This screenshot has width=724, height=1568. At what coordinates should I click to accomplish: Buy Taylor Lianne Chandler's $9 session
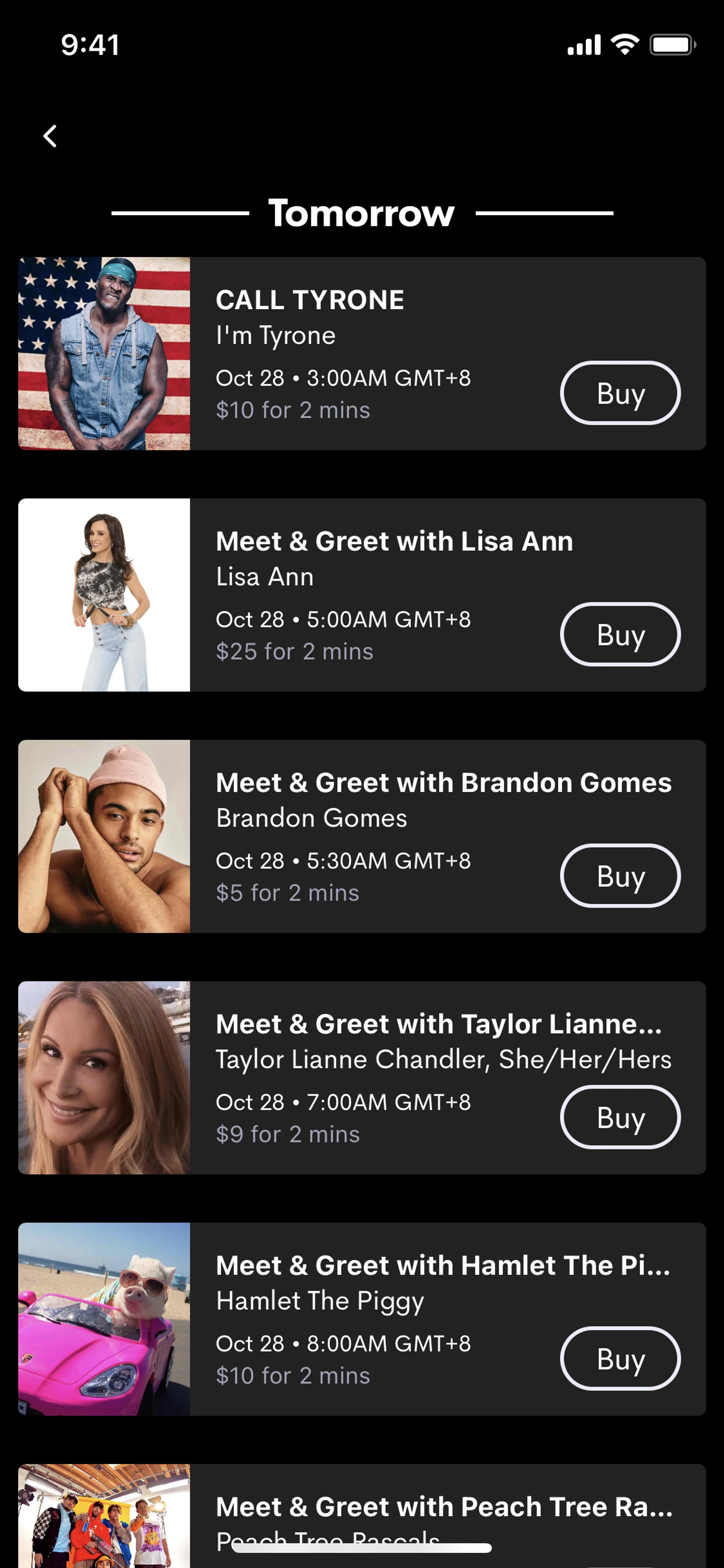[619, 1117]
